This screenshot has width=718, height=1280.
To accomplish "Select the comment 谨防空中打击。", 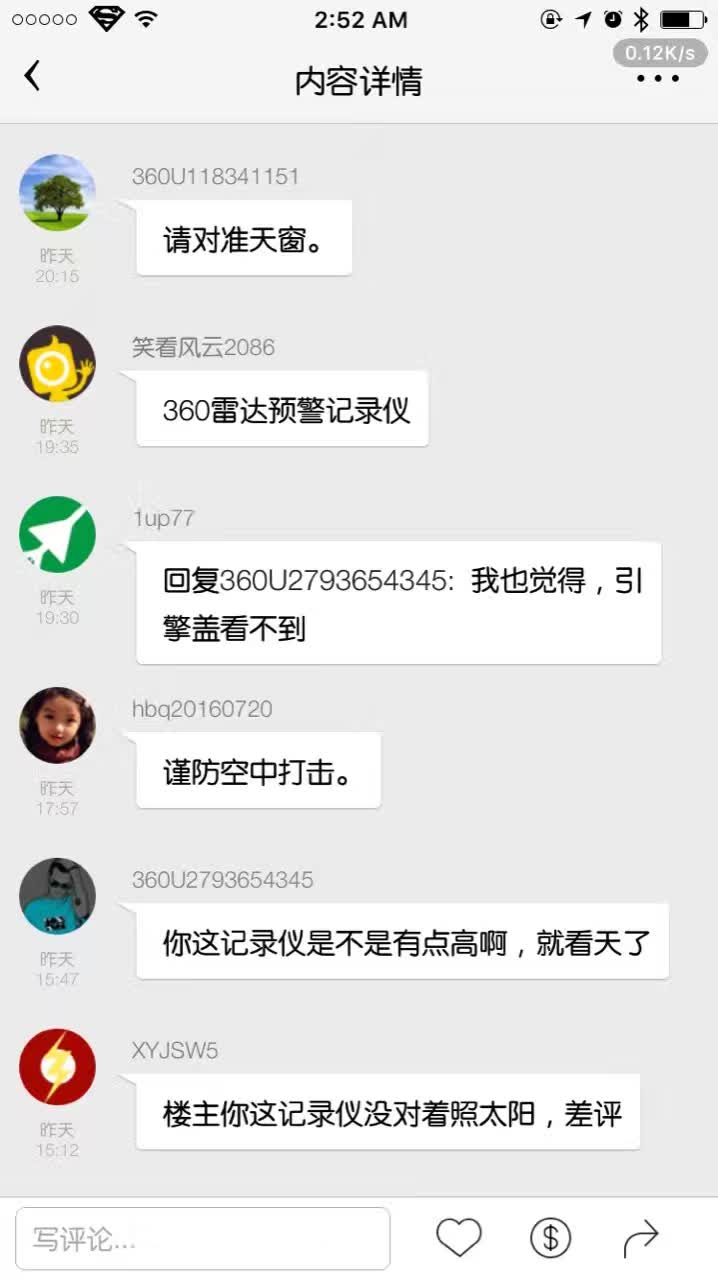I will [258, 770].
